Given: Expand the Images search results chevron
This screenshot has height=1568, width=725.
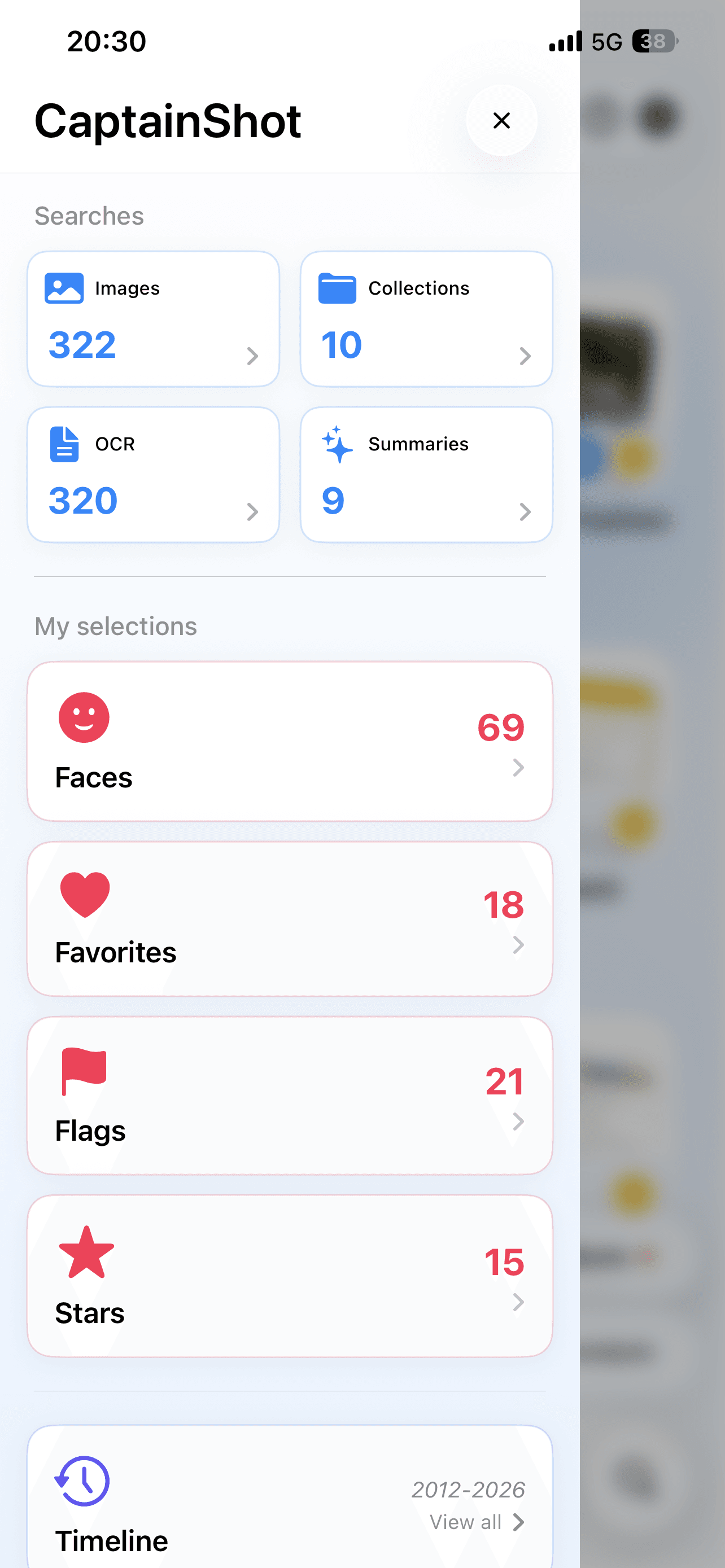Looking at the screenshot, I should 253,357.
